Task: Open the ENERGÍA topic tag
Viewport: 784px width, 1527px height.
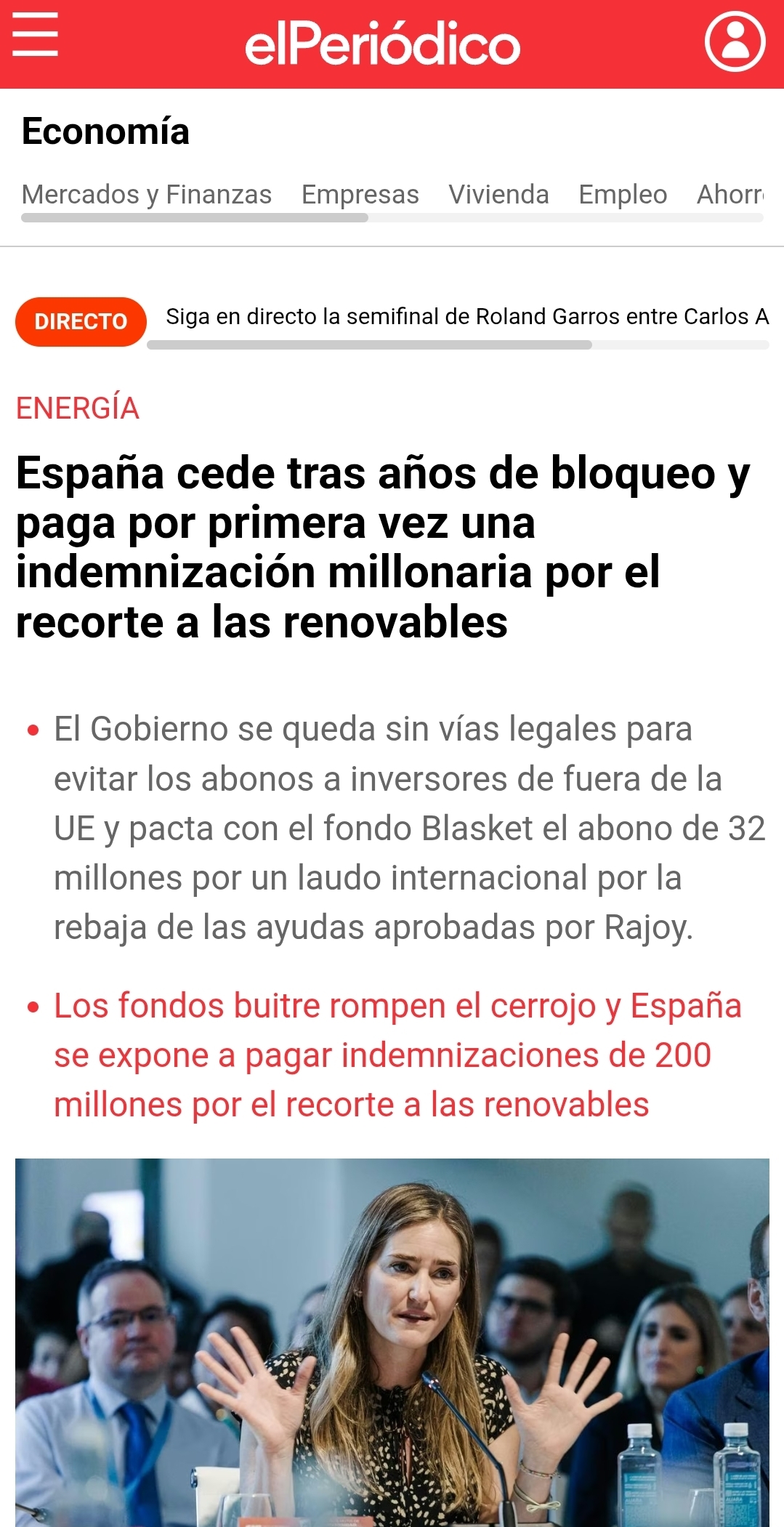Action: click(x=78, y=408)
